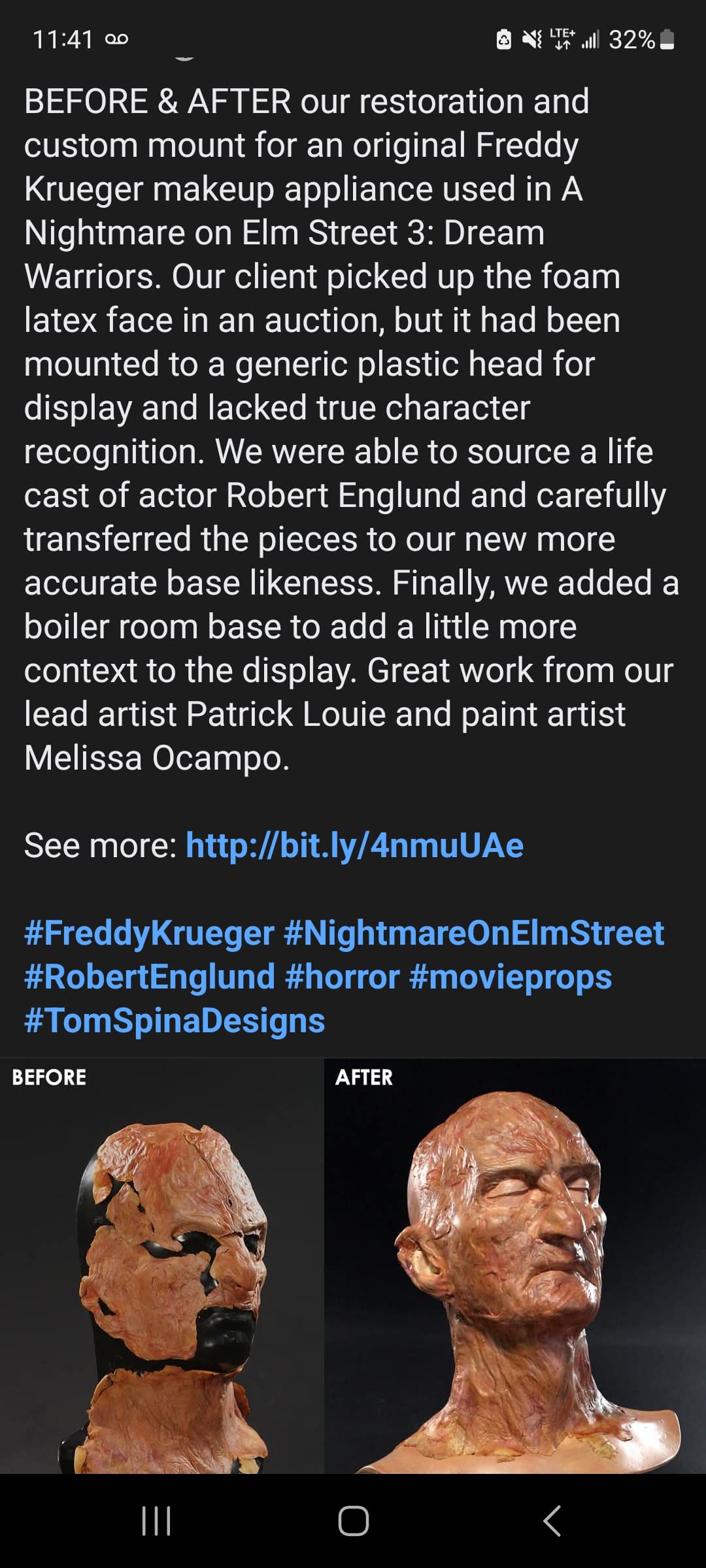View the BEFORE photo of the mask
The height and width of the screenshot is (1568, 706).
click(161, 1267)
